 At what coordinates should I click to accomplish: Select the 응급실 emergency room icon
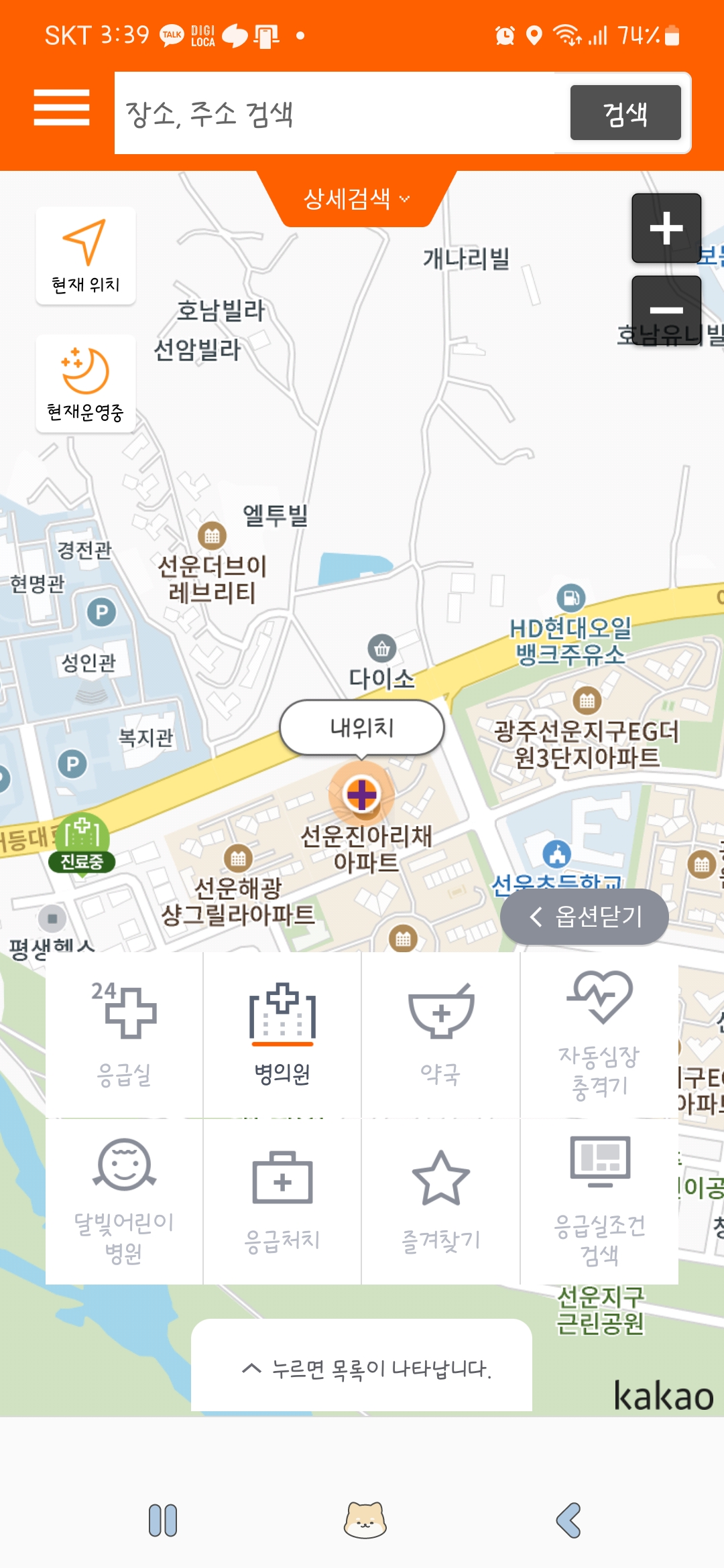pyautogui.click(x=125, y=1035)
